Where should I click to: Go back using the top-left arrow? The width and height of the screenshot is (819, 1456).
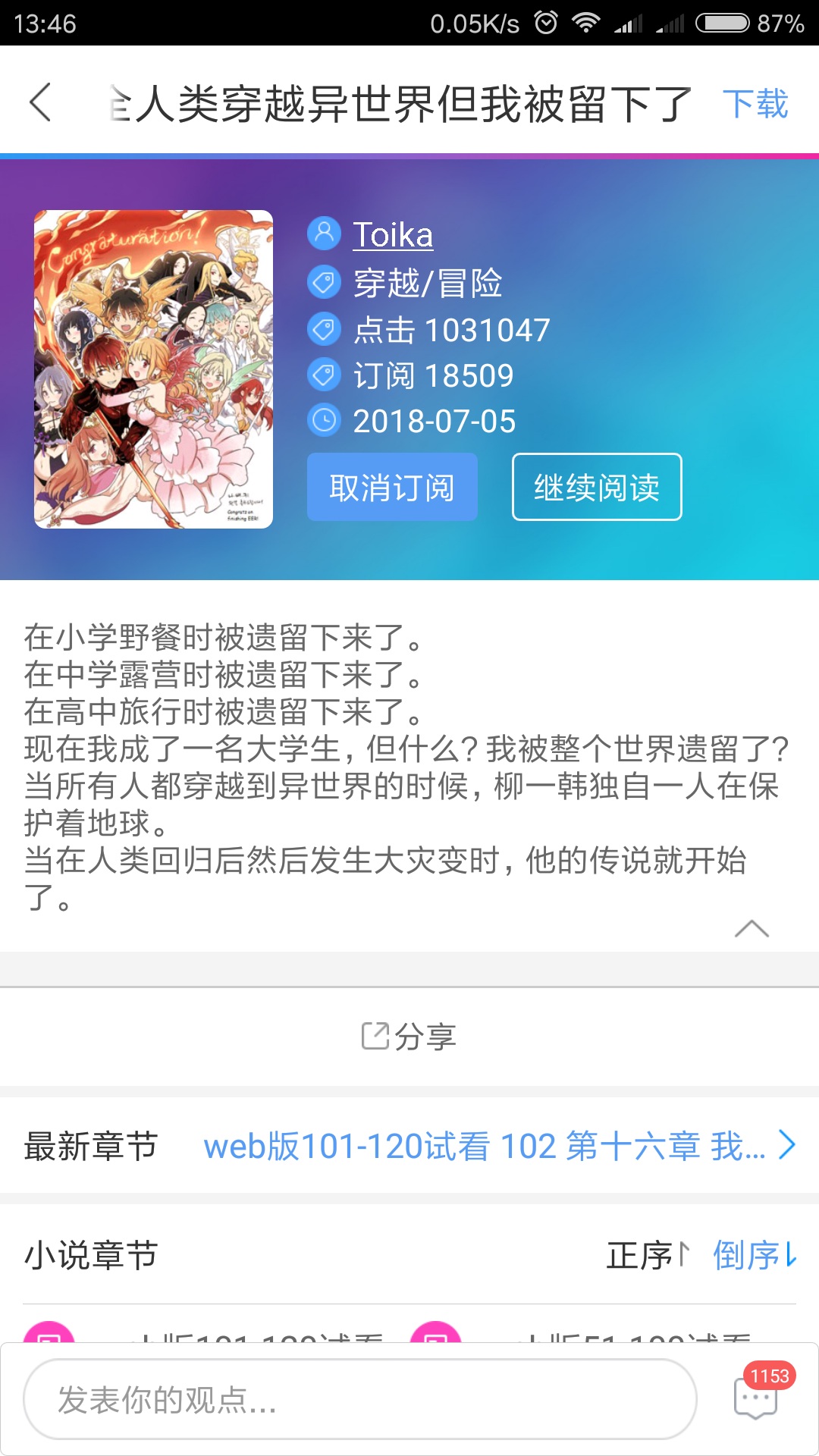pos(41,102)
